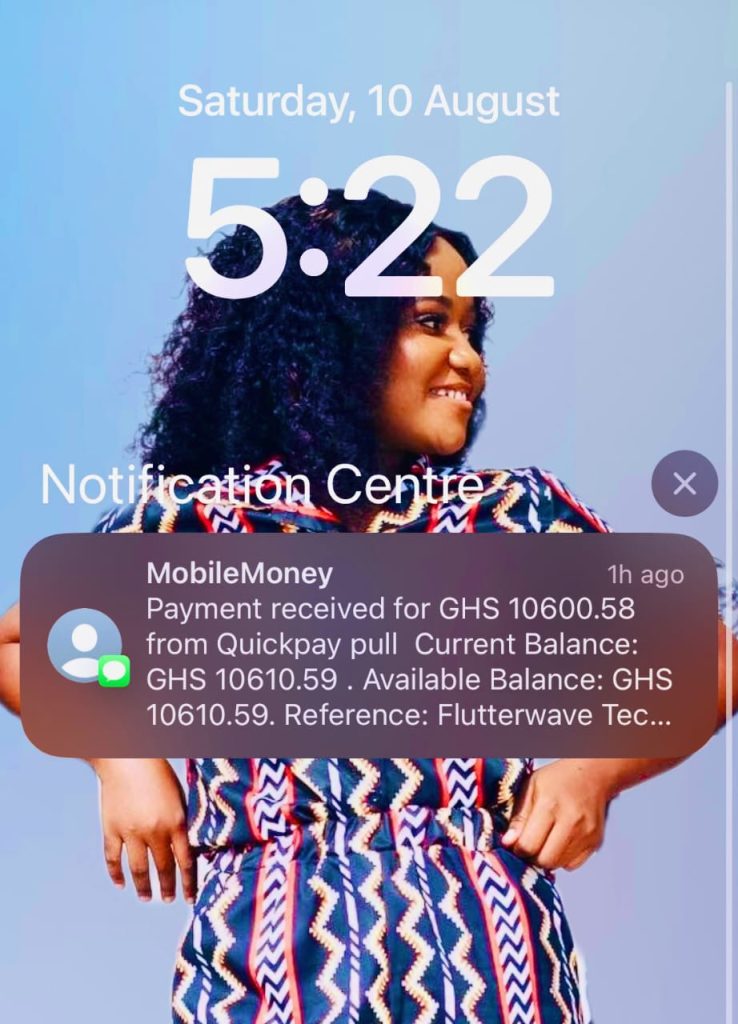Clear notifications with the X button
This screenshot has width=738, height=1024.
pyautogui.click(x=684, y=484)
